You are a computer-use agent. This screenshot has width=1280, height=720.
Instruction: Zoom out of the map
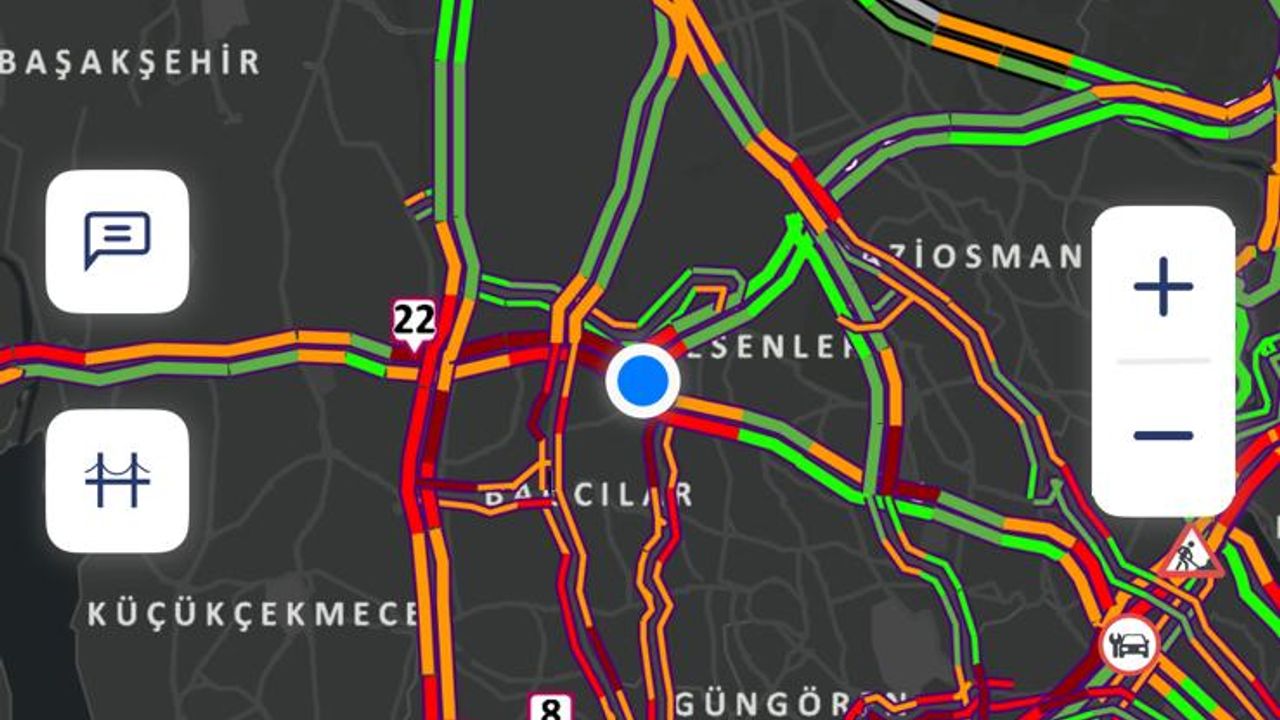1163,436
